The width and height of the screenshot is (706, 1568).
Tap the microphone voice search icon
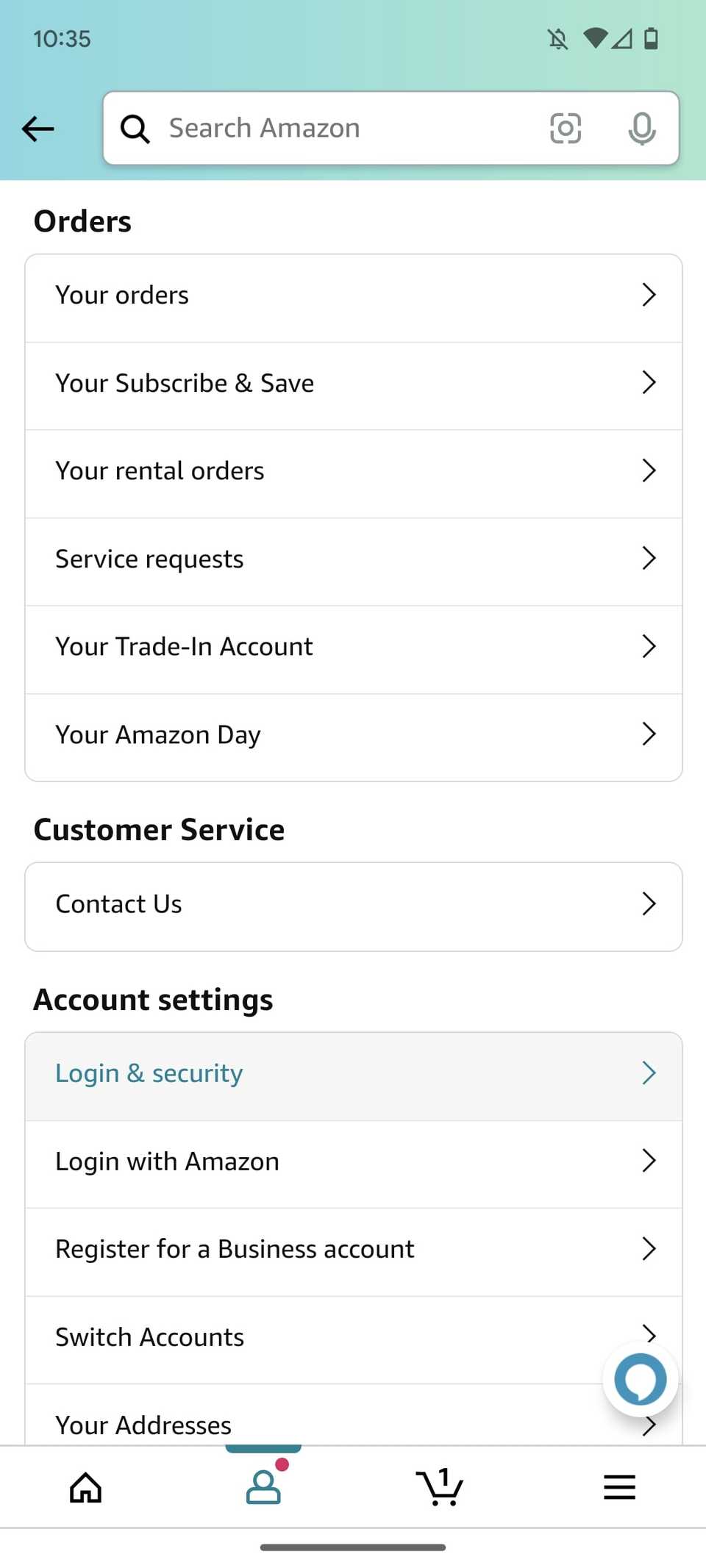641,128
